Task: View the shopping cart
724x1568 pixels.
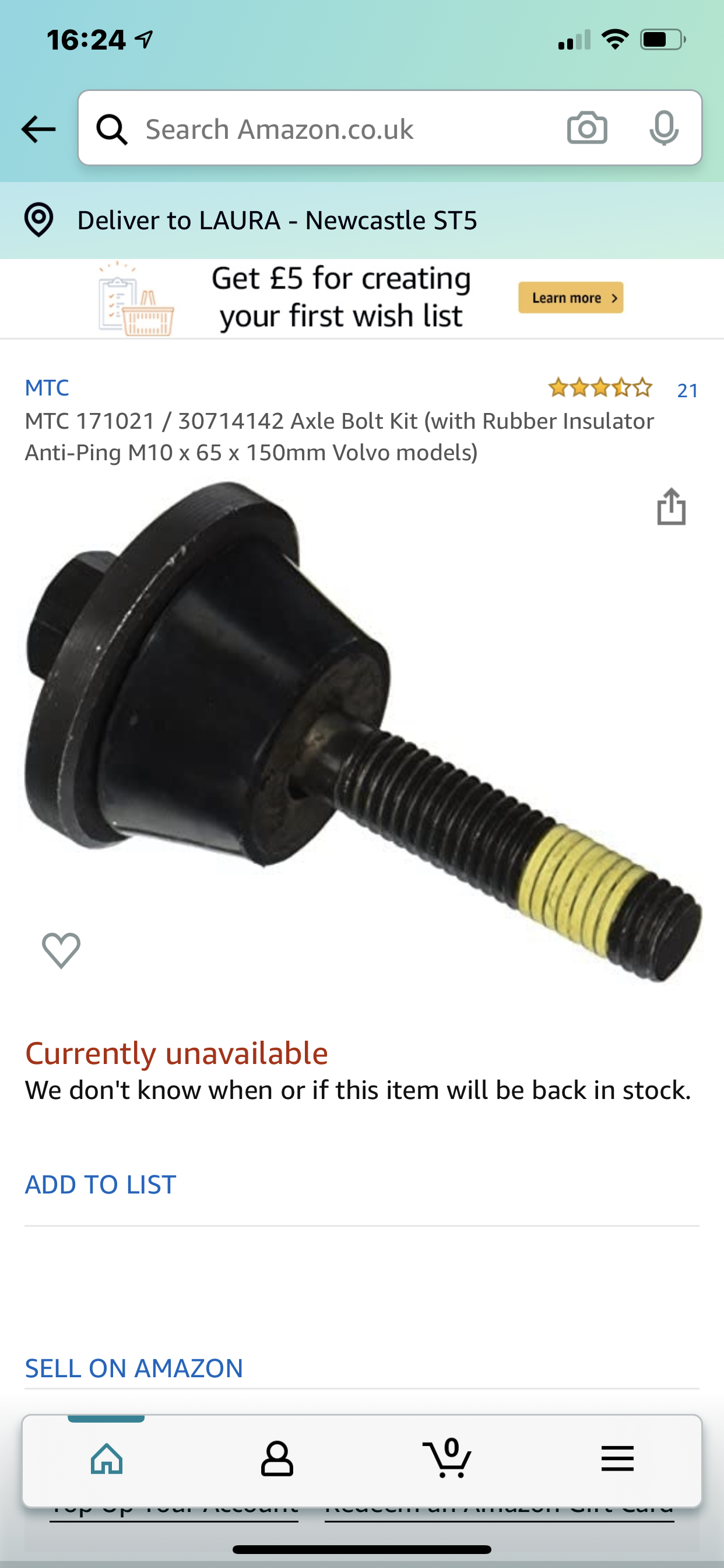Action: coord(447,1458)
